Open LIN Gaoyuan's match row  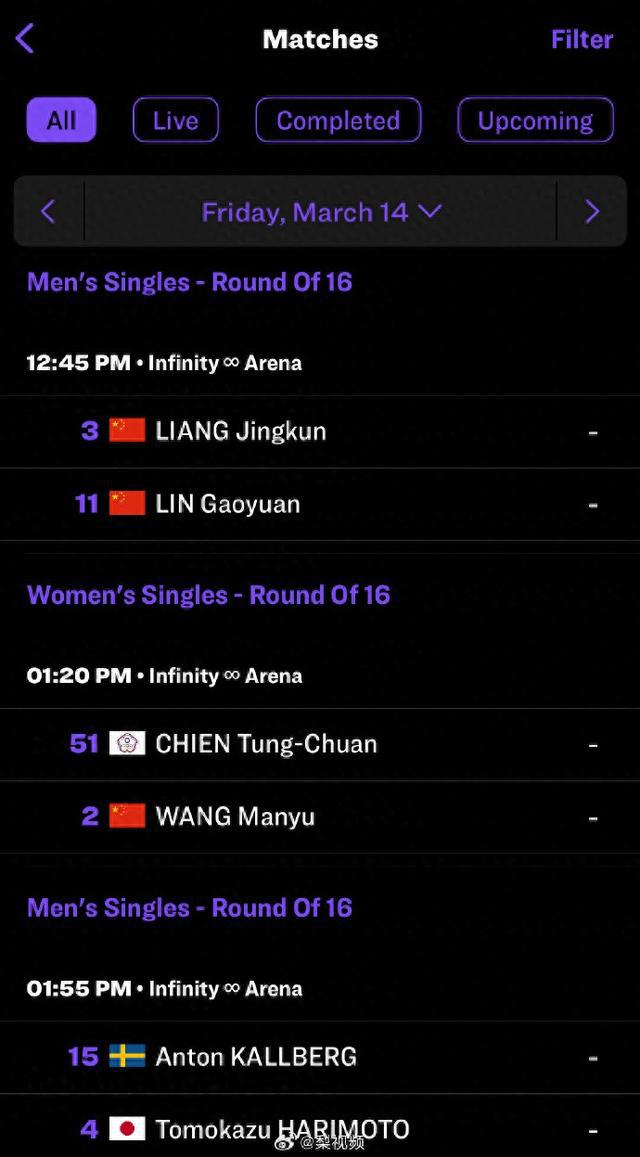point(320,504)
